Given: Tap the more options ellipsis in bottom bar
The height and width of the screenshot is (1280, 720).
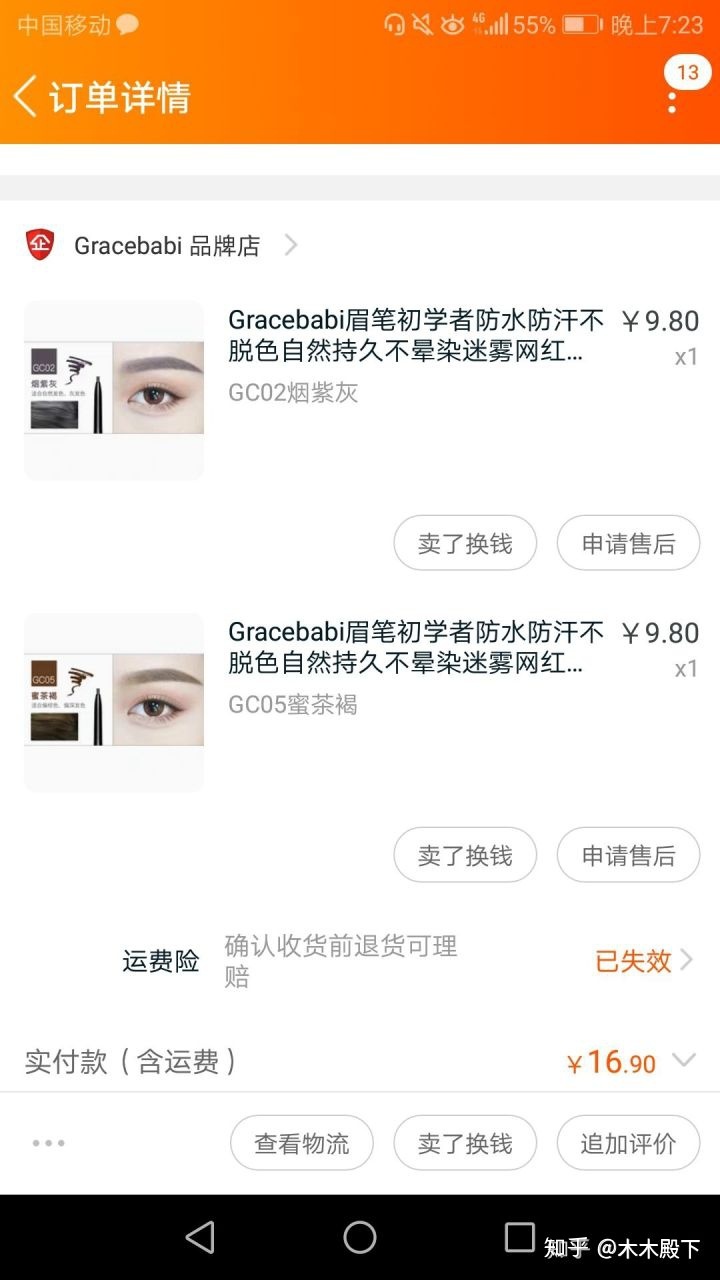Looking at the screenshot, I should pyautogui.click(x=48, y=1142).
